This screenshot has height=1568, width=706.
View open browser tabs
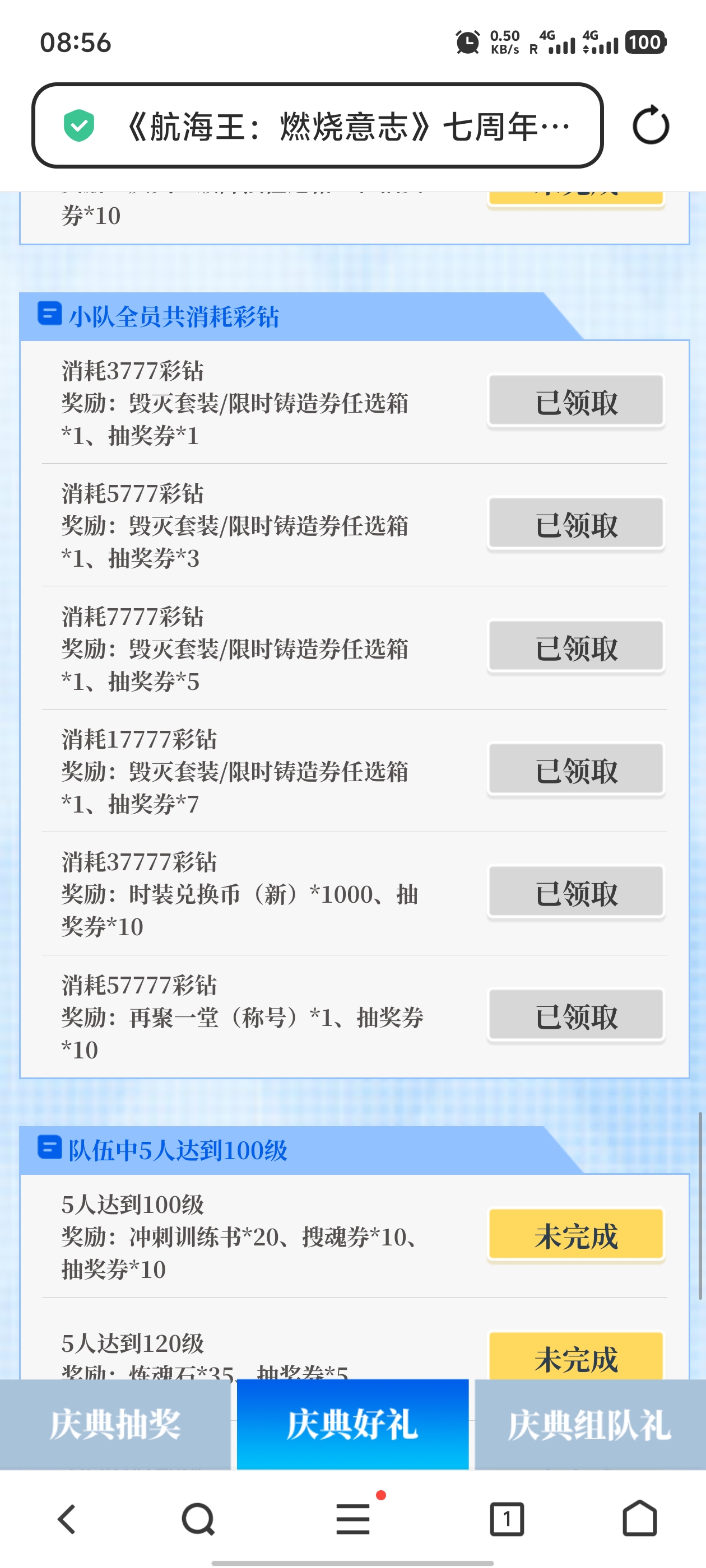click(x=507, y=1519)
